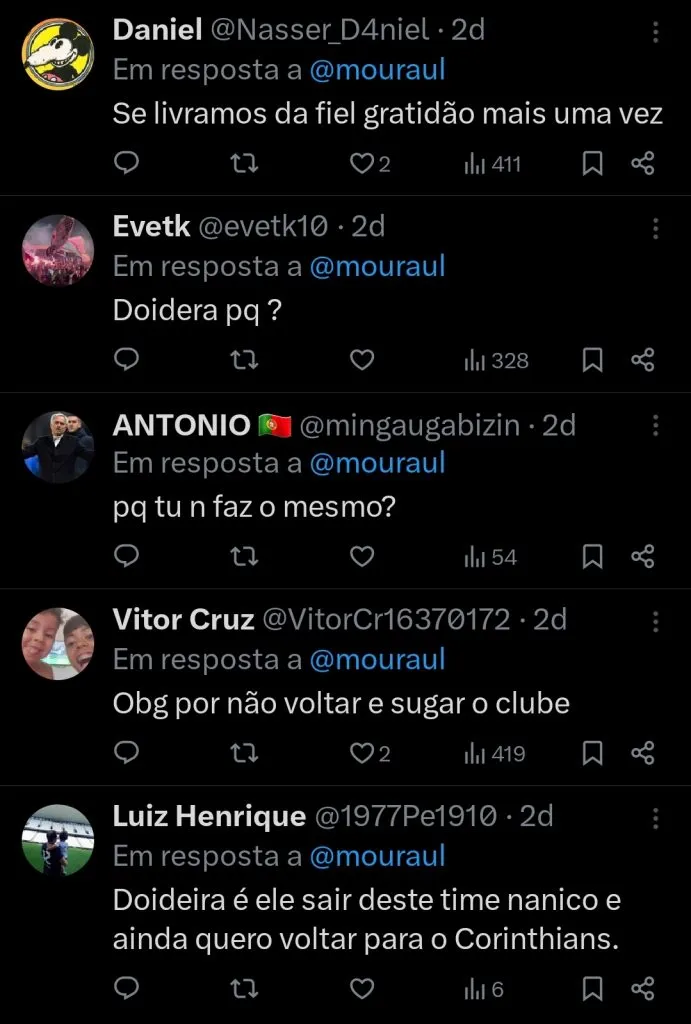691x1024 pixels.
Task: Open @mouraul link in Evetk's reply
Action: (378, 267)
